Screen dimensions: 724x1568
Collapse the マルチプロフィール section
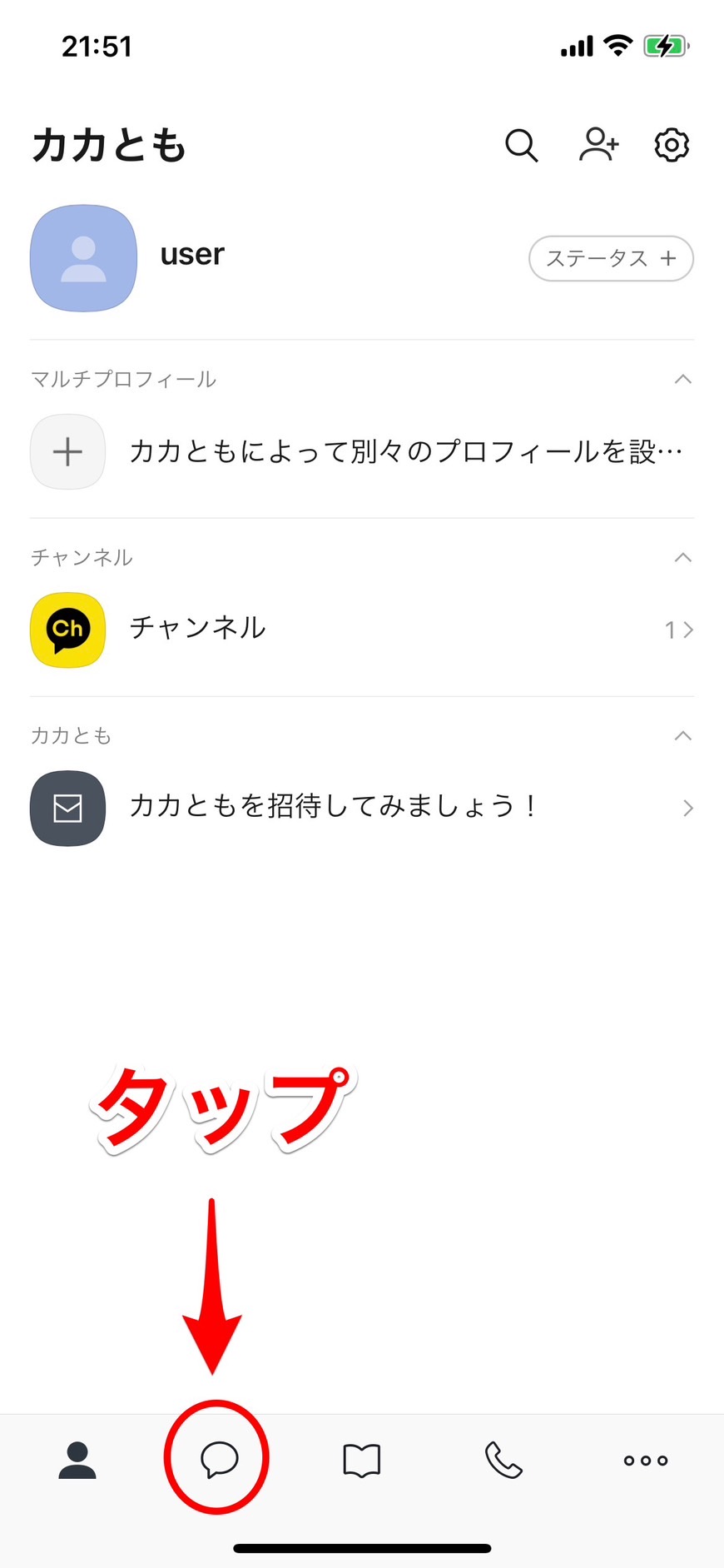pyautogui.click(x=682, y=380)
